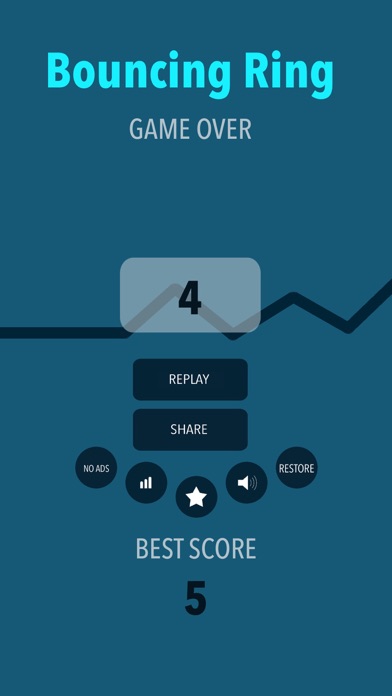Restore purchases with the RESTORE button
Viewport: 392px width, 696px height.
[x=297, y=468]
